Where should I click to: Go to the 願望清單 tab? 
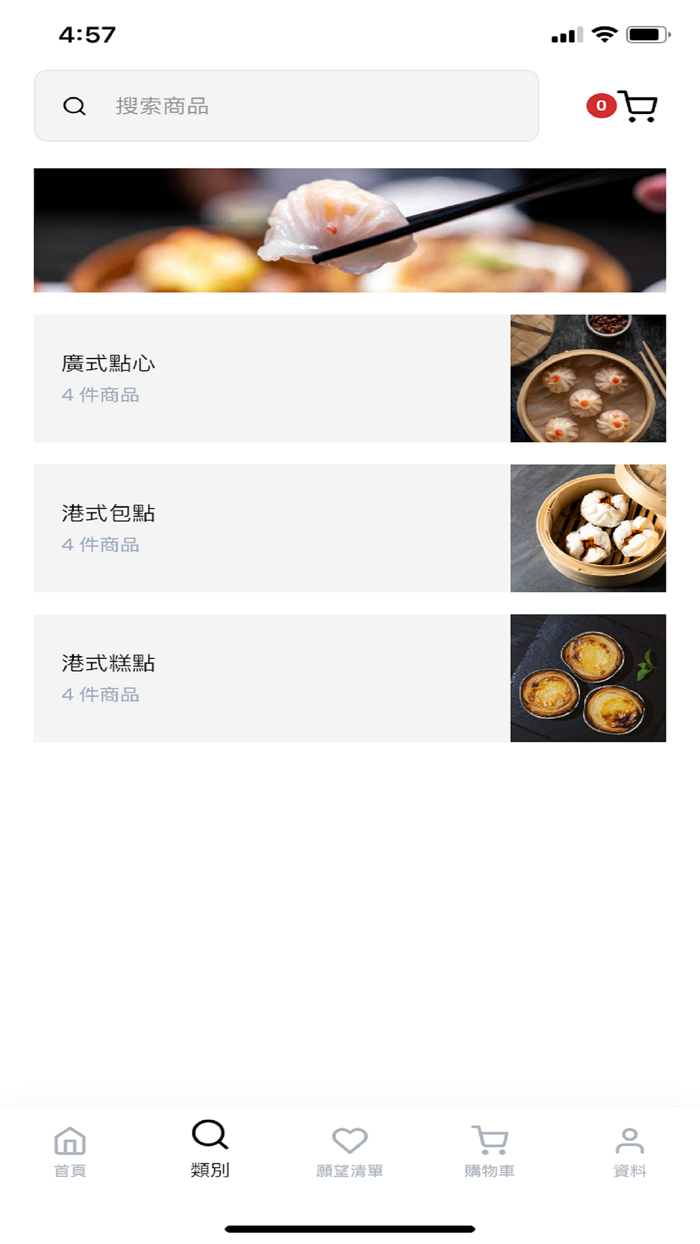click(350, 1151)
